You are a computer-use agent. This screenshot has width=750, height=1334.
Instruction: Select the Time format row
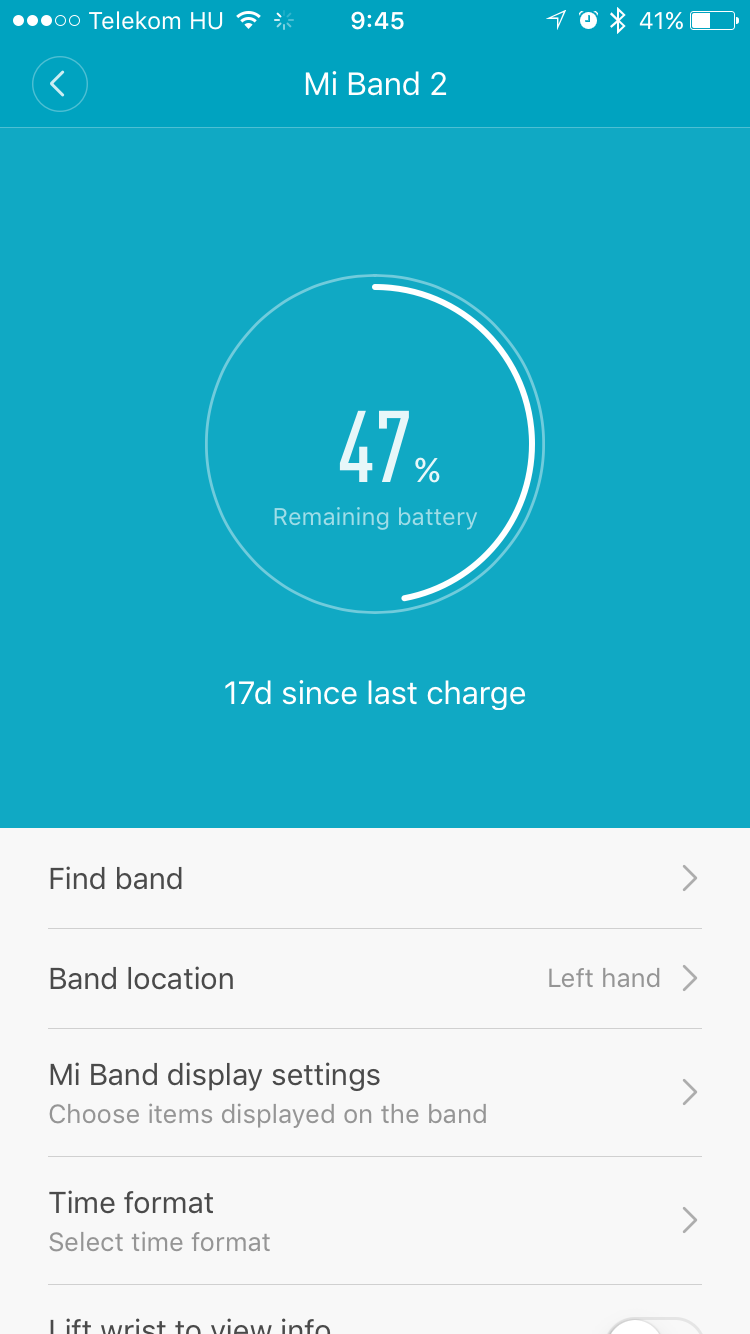375,1221
